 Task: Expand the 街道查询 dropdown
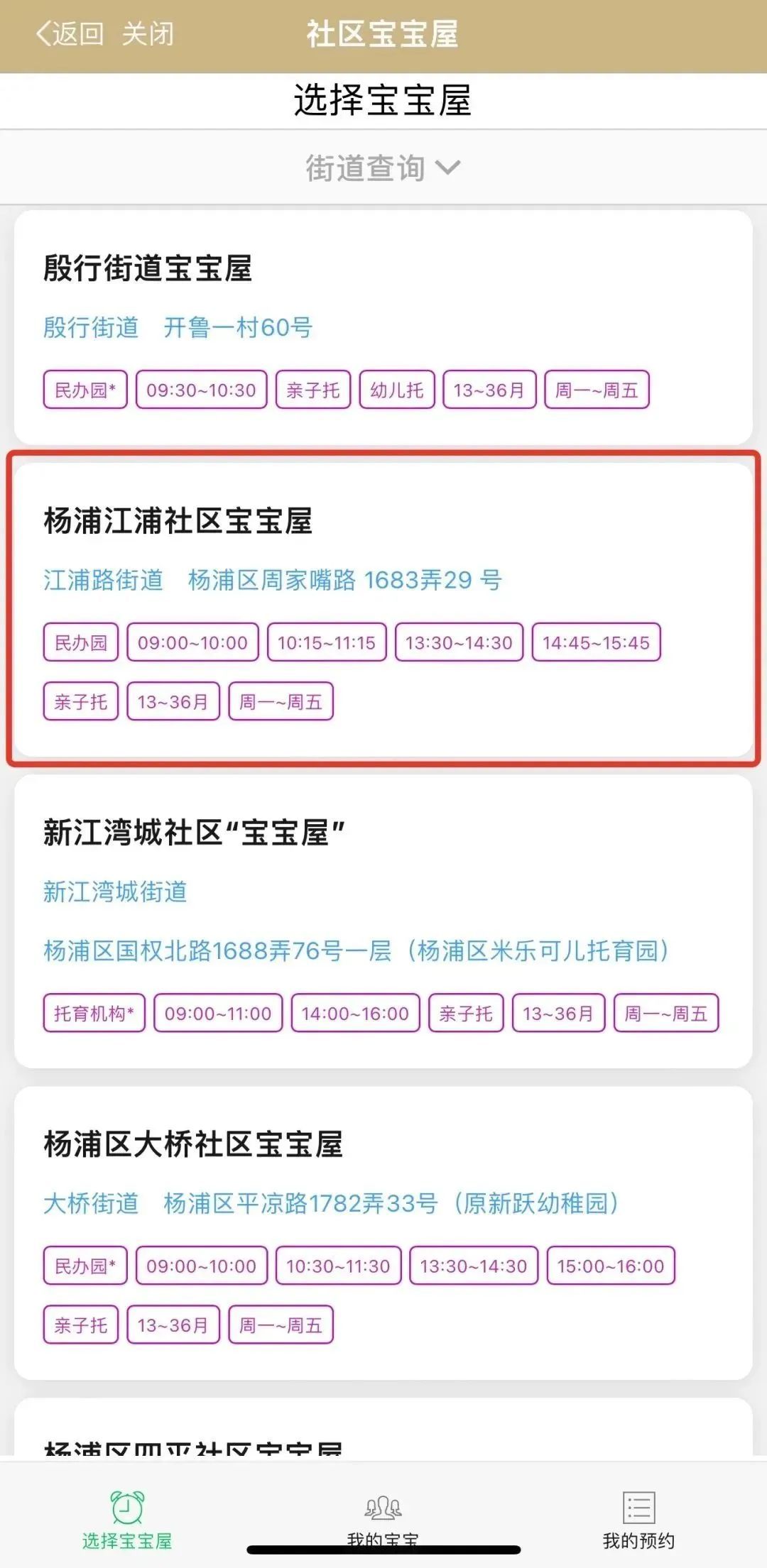383,168
